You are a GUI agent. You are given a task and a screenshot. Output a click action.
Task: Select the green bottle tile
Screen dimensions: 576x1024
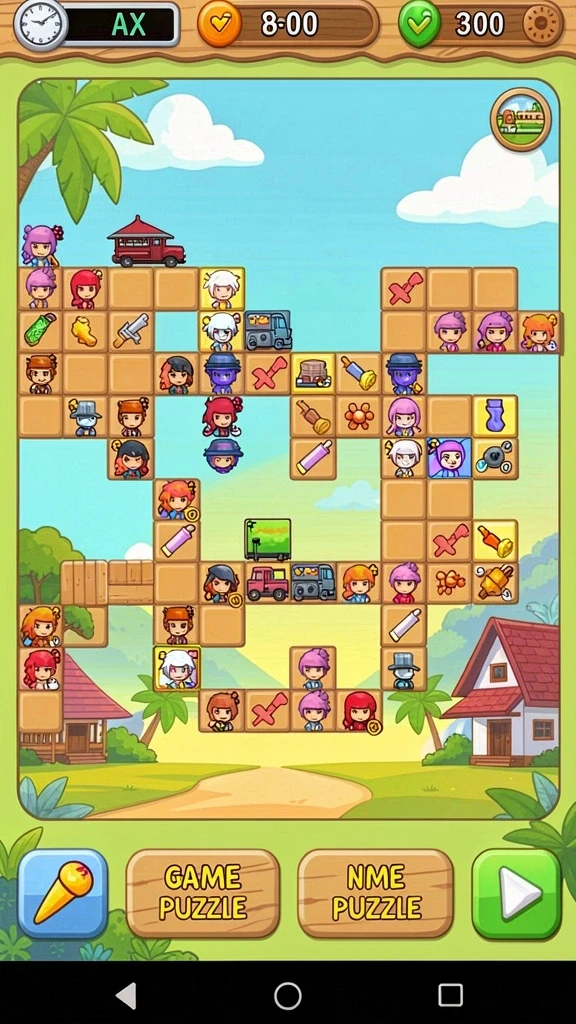coord(40,330)
